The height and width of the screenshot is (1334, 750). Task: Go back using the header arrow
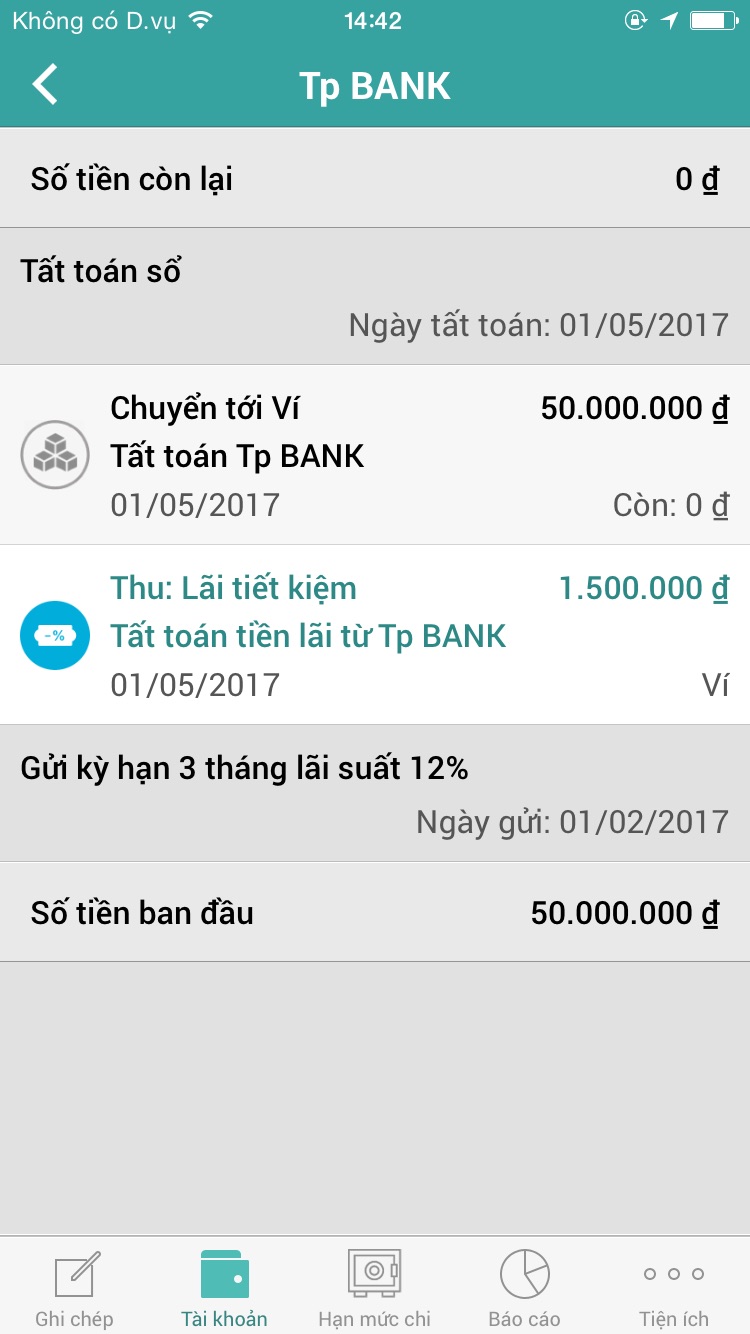(x=45, y=85)
